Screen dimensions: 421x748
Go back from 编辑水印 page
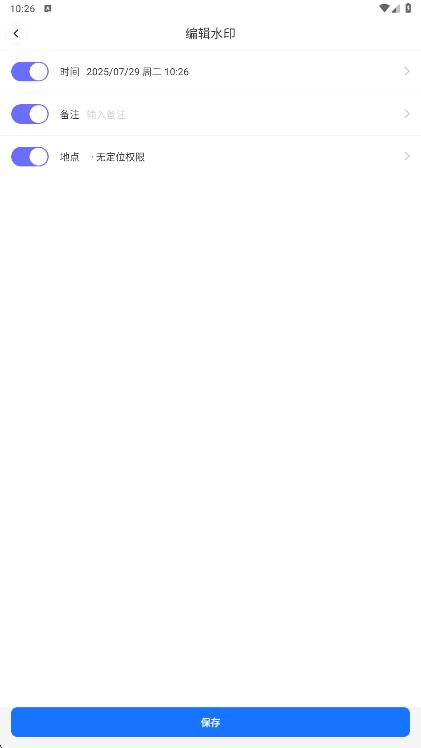point(16,33)
